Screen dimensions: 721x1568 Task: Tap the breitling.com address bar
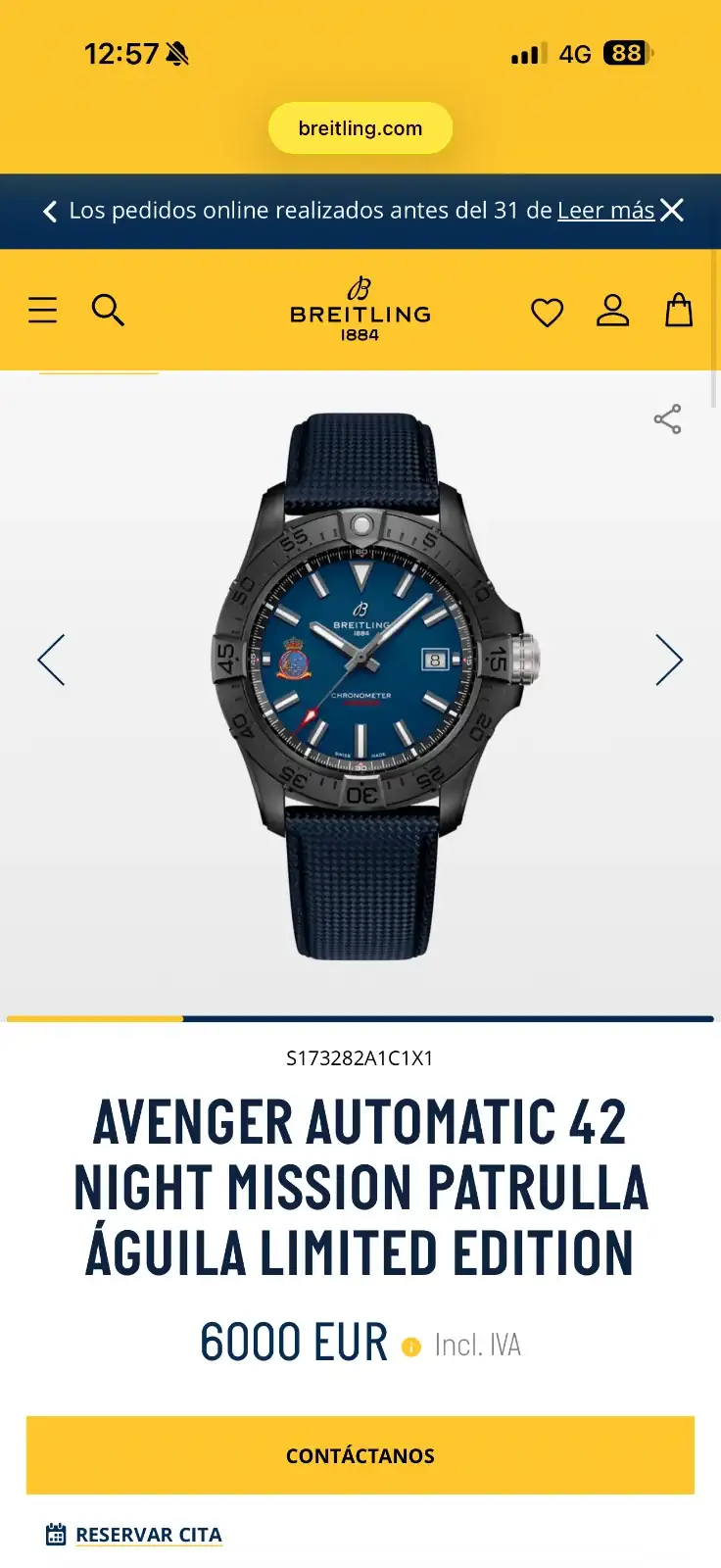(360, 128)
